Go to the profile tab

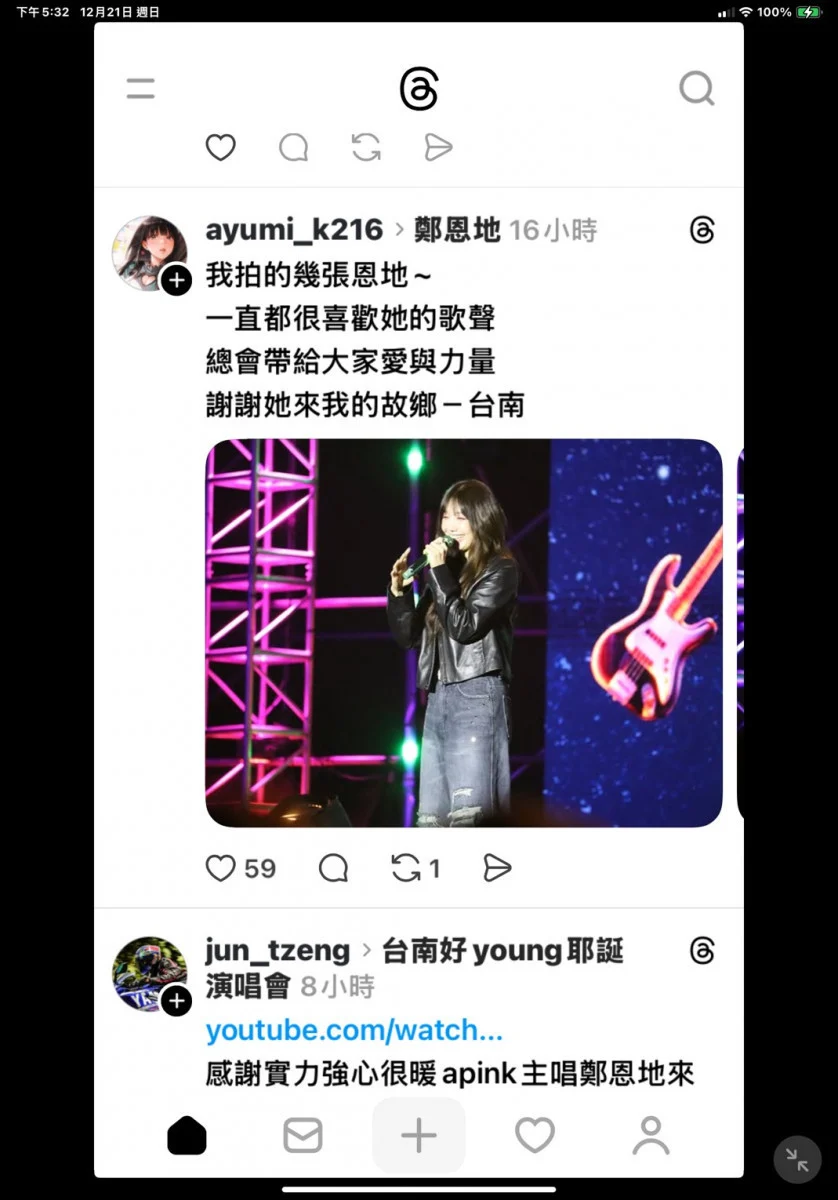point(651,1135)
